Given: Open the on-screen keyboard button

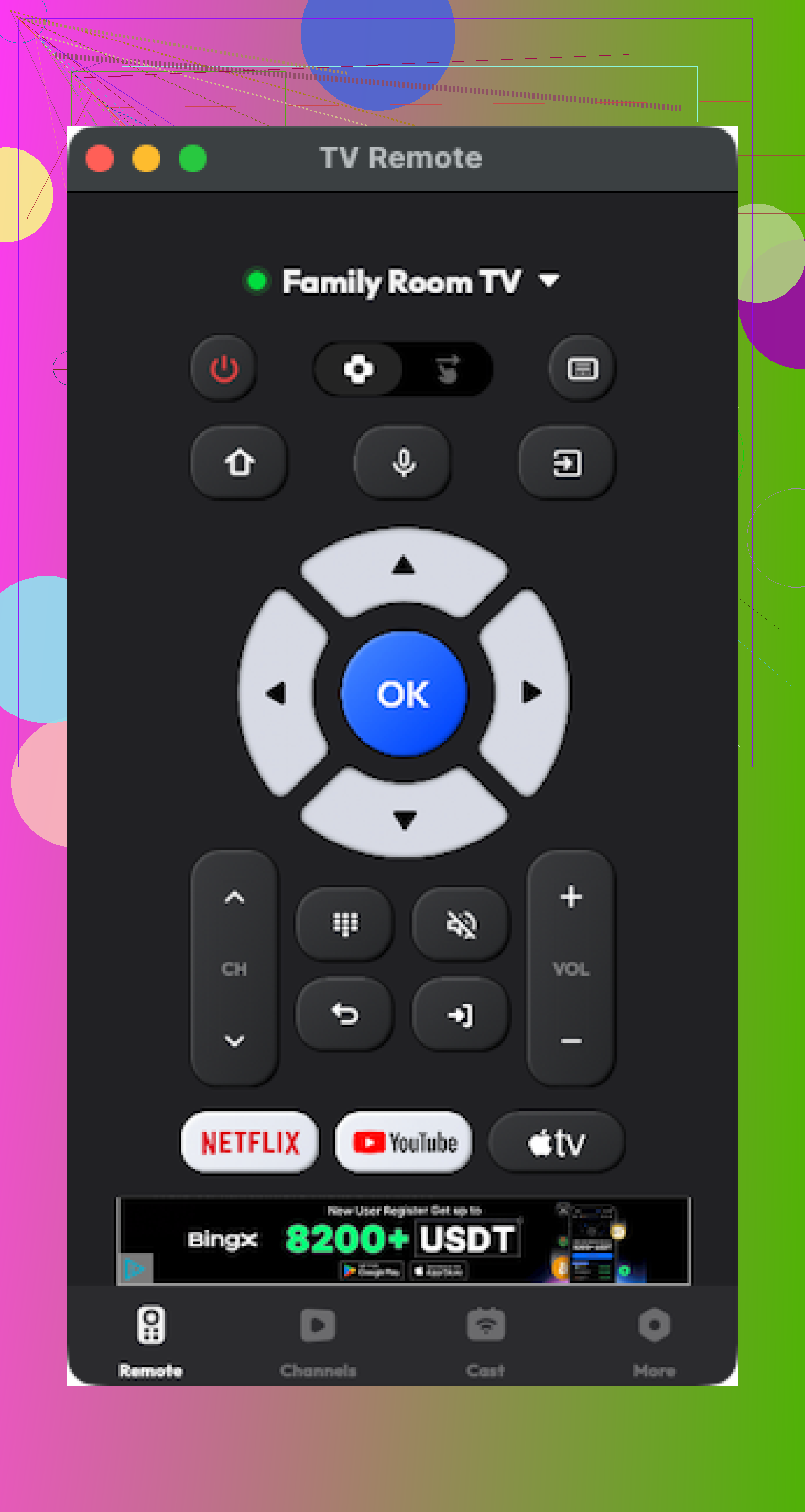Looking at the screenshot, I should (582, 368).
